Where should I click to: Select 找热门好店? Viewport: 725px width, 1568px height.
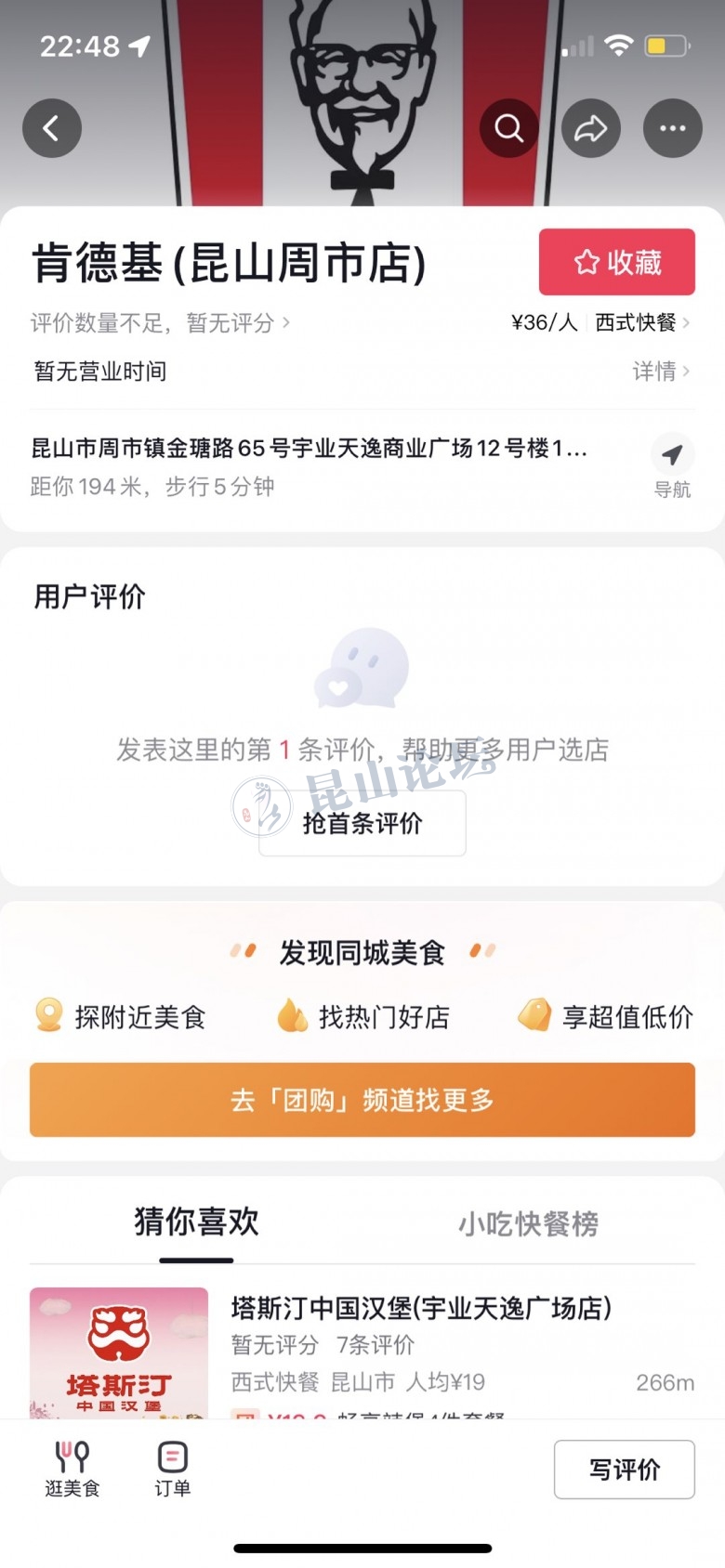tap(363, 1017)
